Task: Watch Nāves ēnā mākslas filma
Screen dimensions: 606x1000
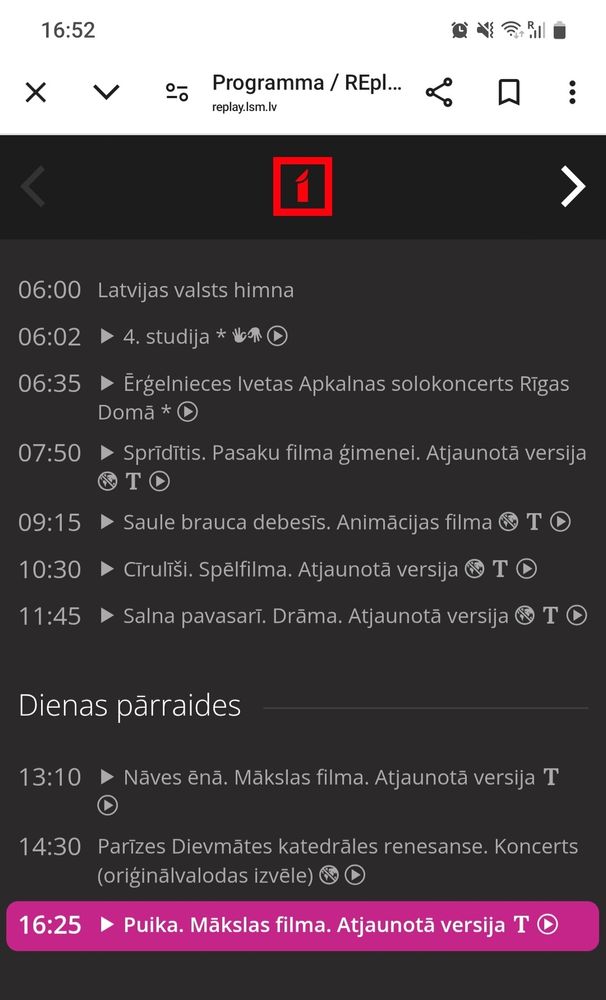Action: 329,791
